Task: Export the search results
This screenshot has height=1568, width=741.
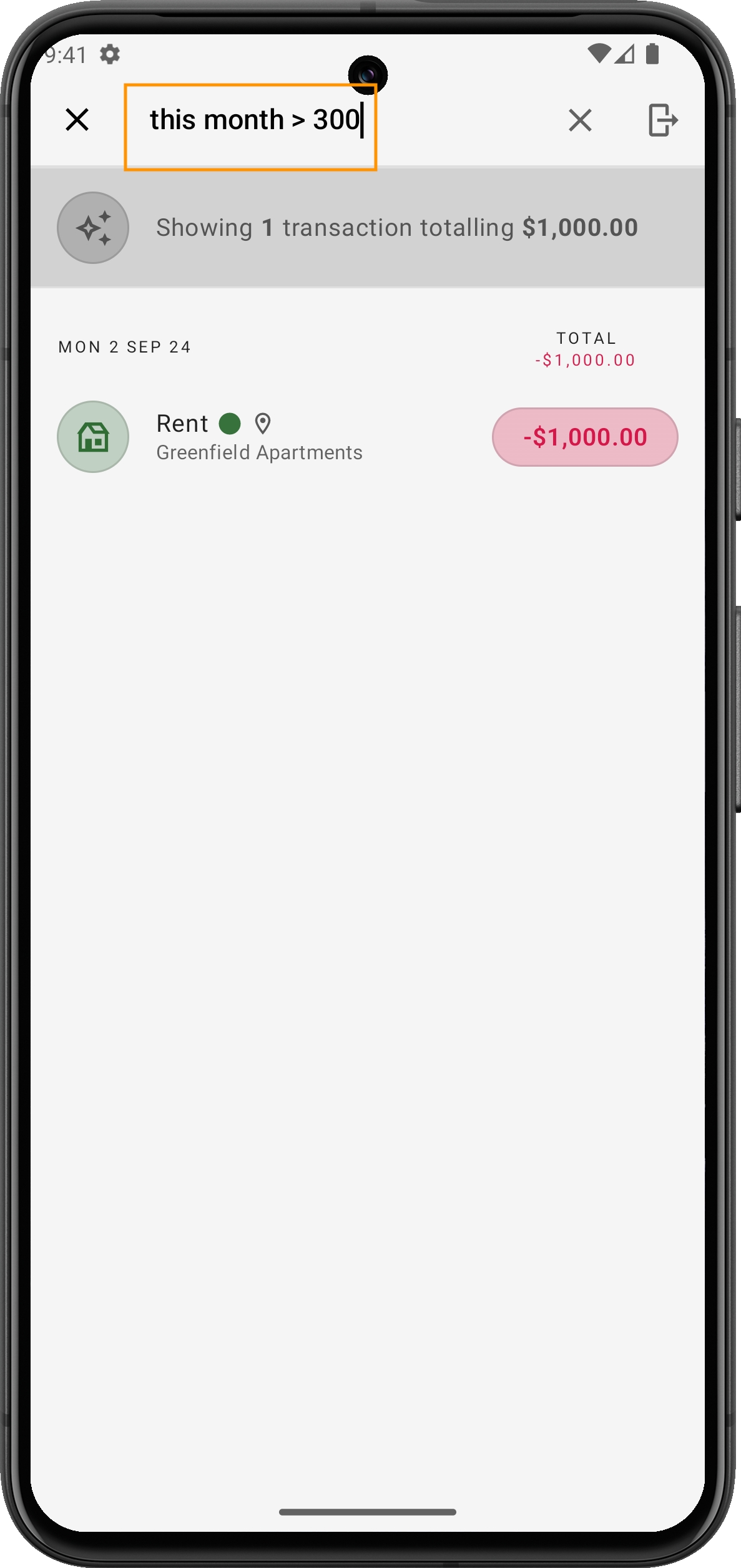Action: 662,120
